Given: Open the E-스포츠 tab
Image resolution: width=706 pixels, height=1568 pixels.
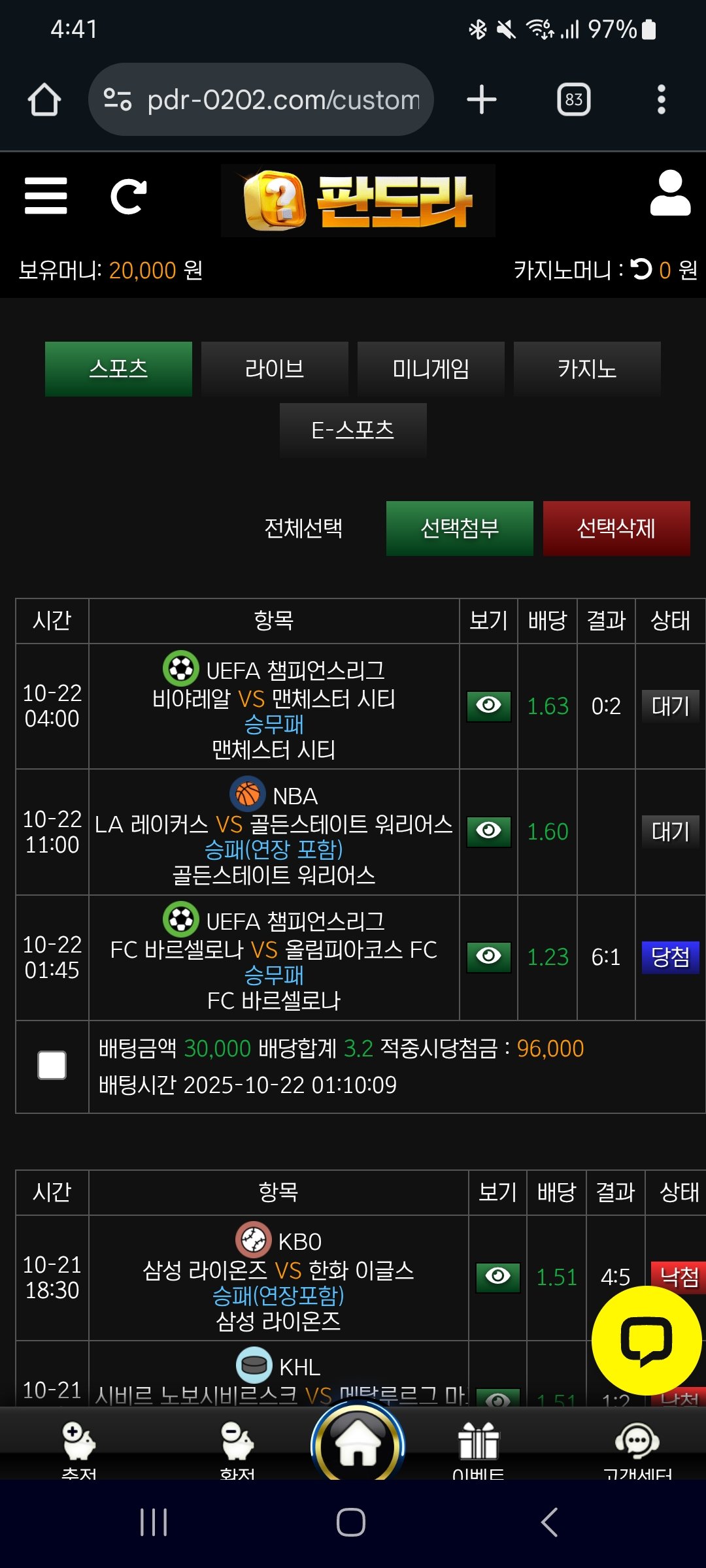Looking at the screenshot, I should [x=353, y=430].
